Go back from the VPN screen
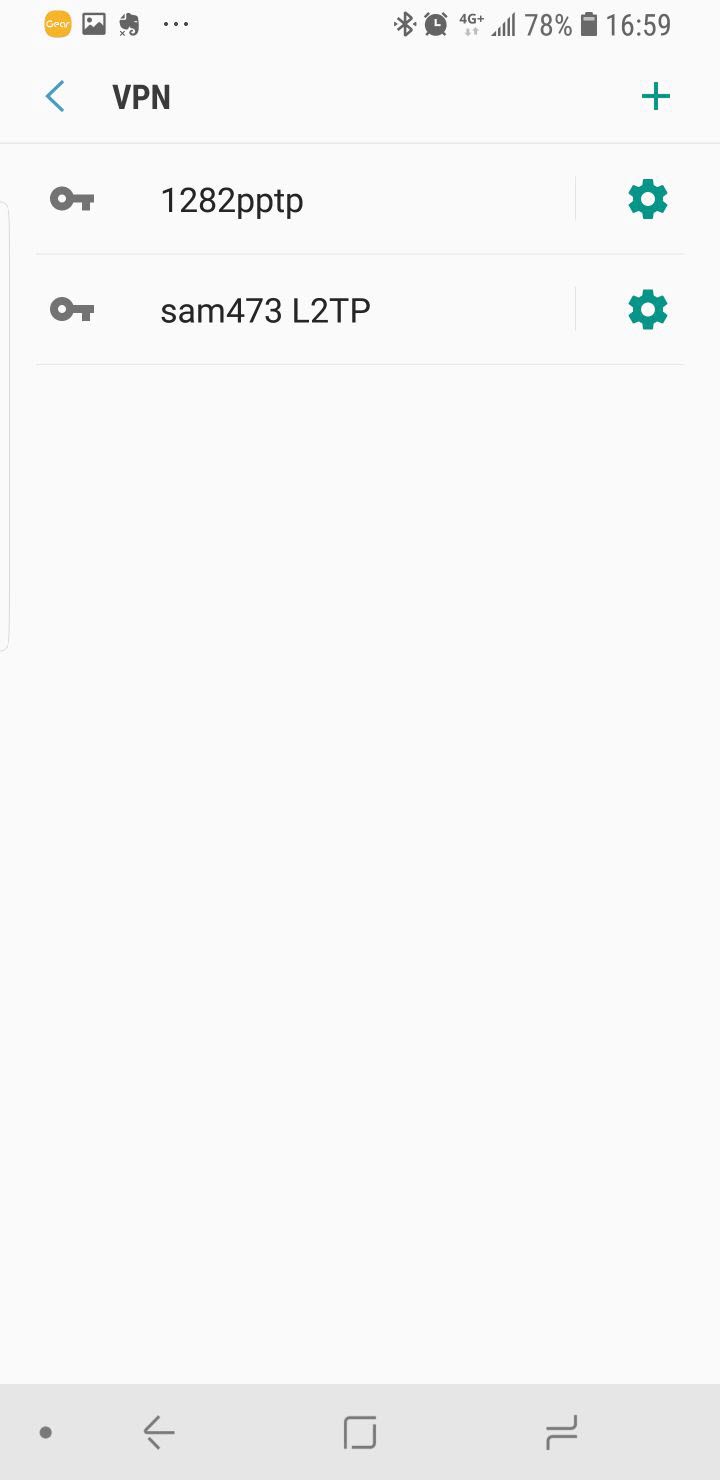This screenshot has height=1480, width=720. [55, 97]
